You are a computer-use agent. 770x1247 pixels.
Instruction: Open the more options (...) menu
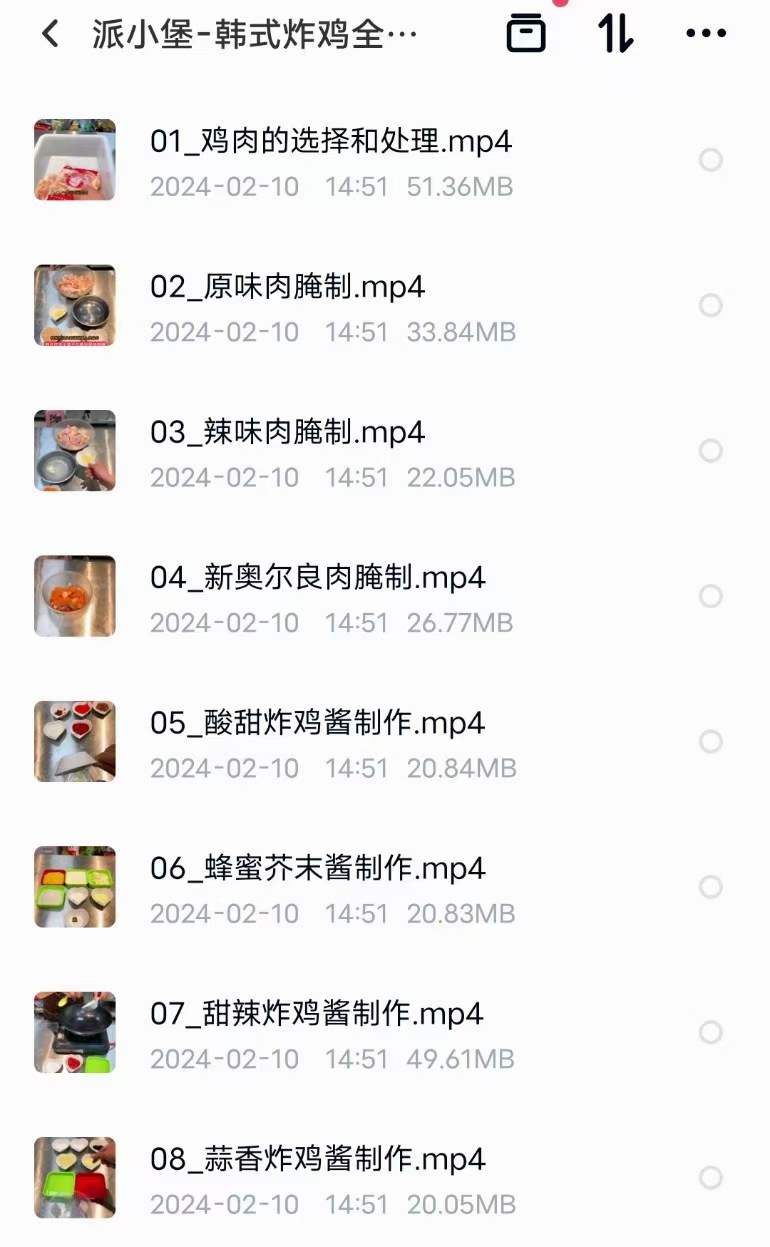[x=707, y=33]
